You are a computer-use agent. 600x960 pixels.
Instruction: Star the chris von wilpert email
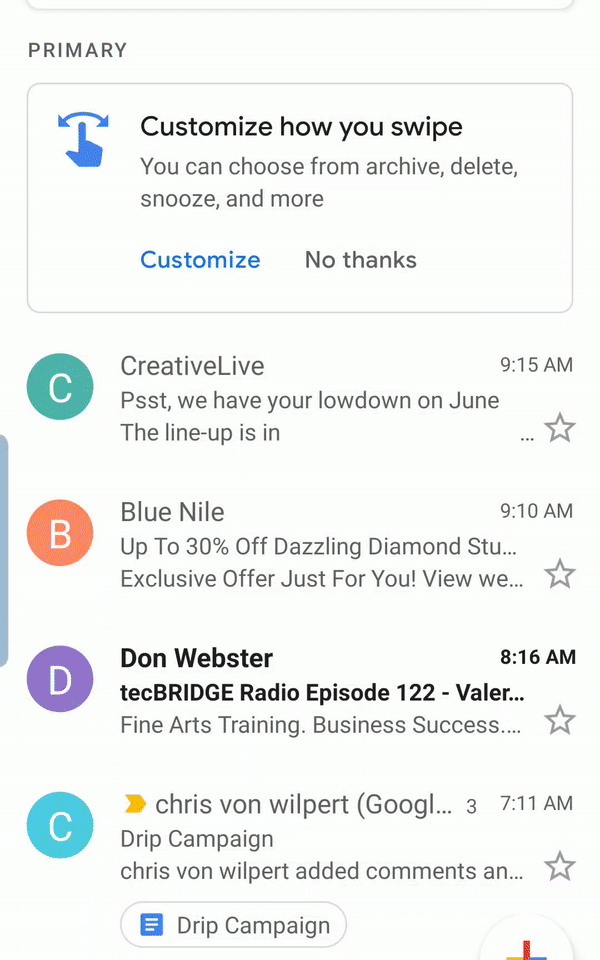pos(559,866)
